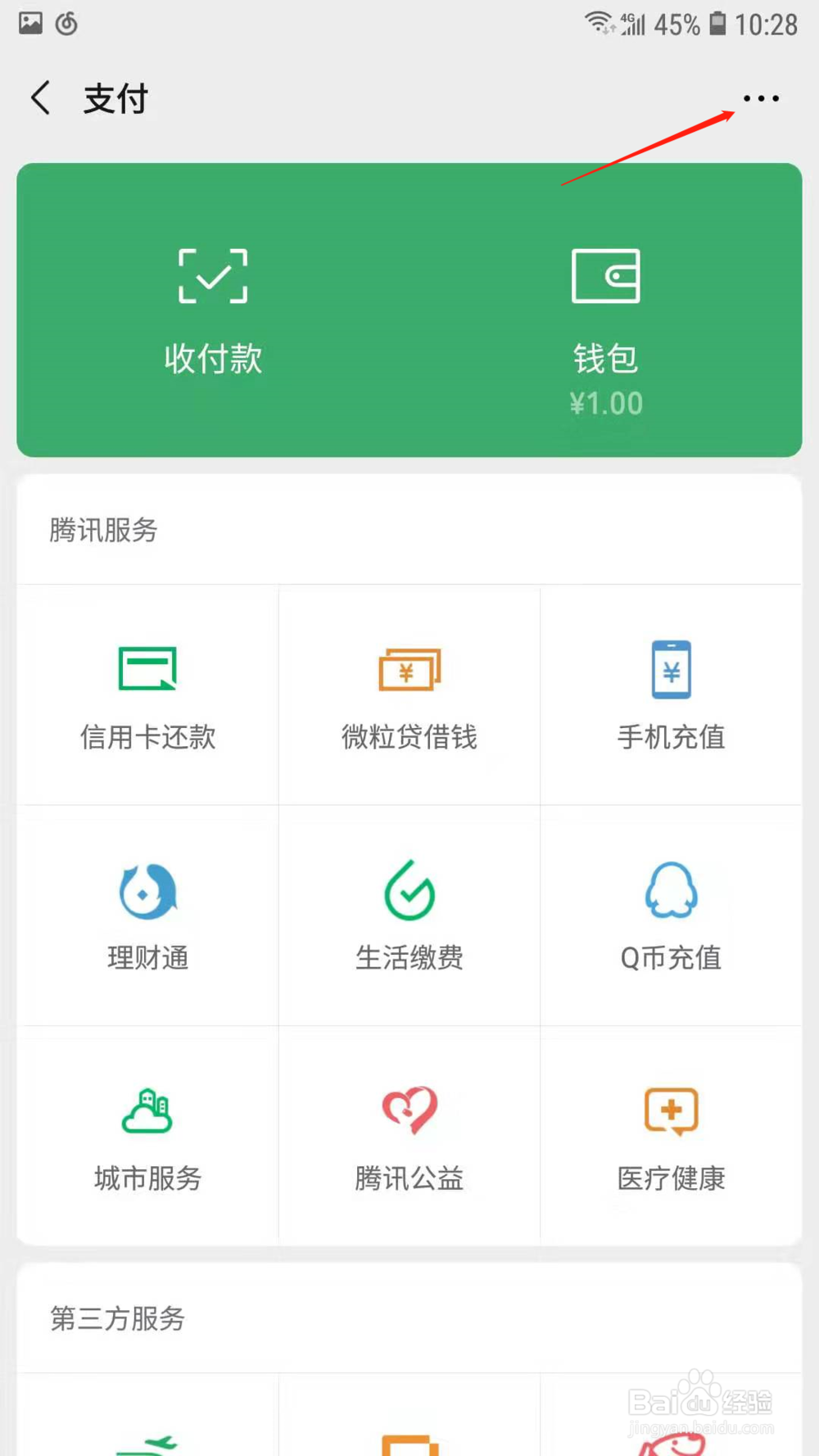Open the three-dot overflow menu
The width and height of the screenshot is (819, 1456).
pos(761,98)
